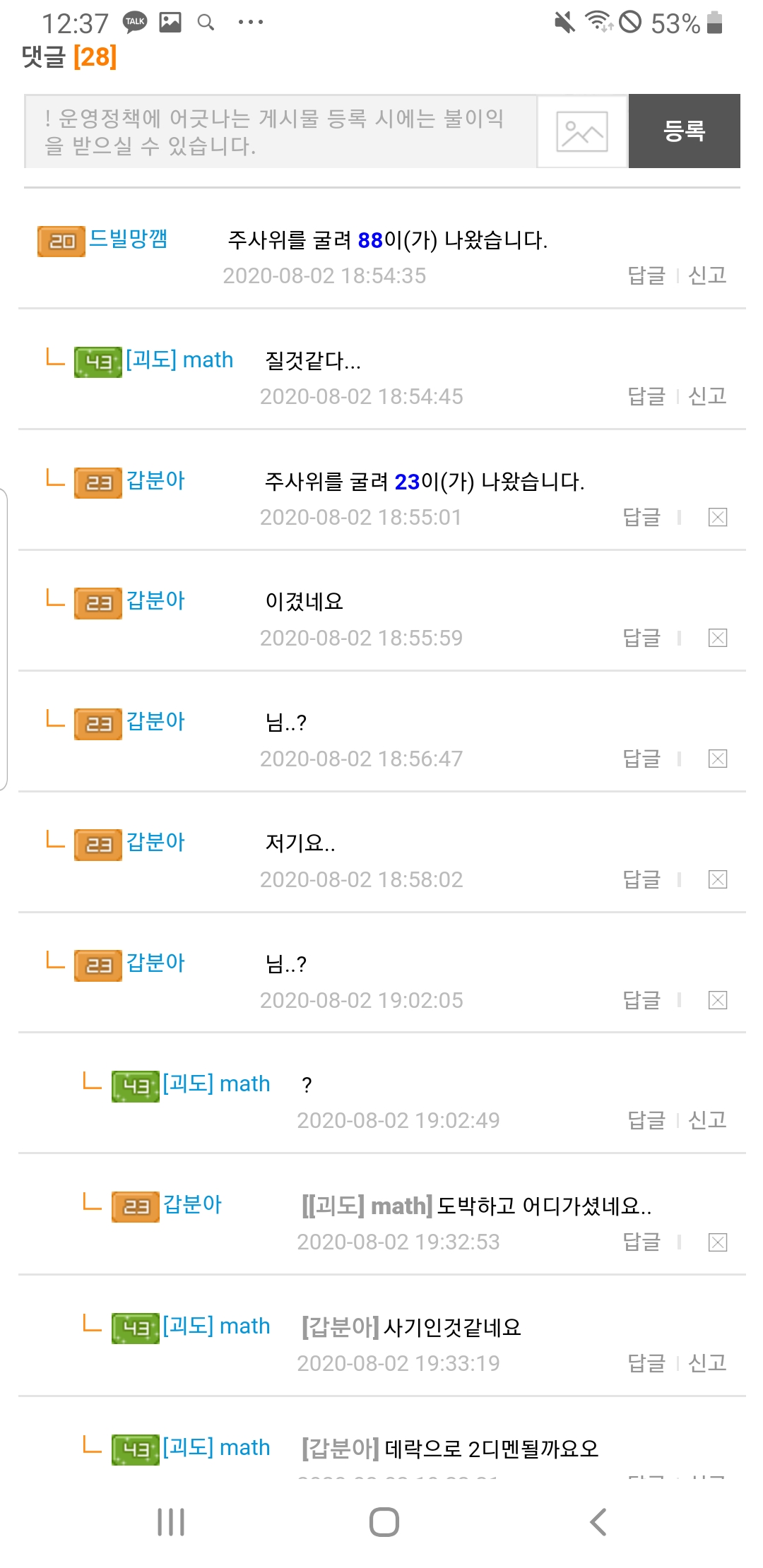
Task: Open [괴도] math profile on '데락으로' comment
Action: tap(216, 1448)
